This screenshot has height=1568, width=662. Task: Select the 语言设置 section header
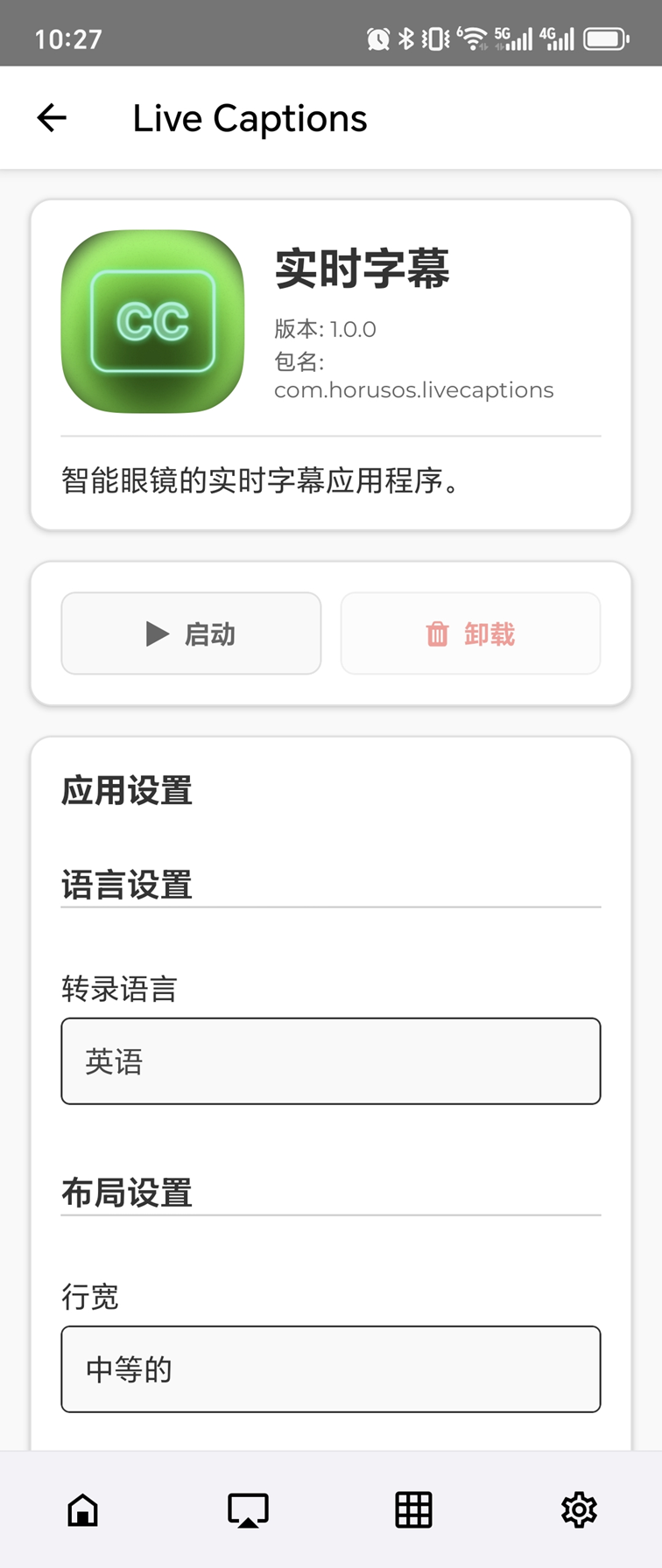[x=127, y=884]
